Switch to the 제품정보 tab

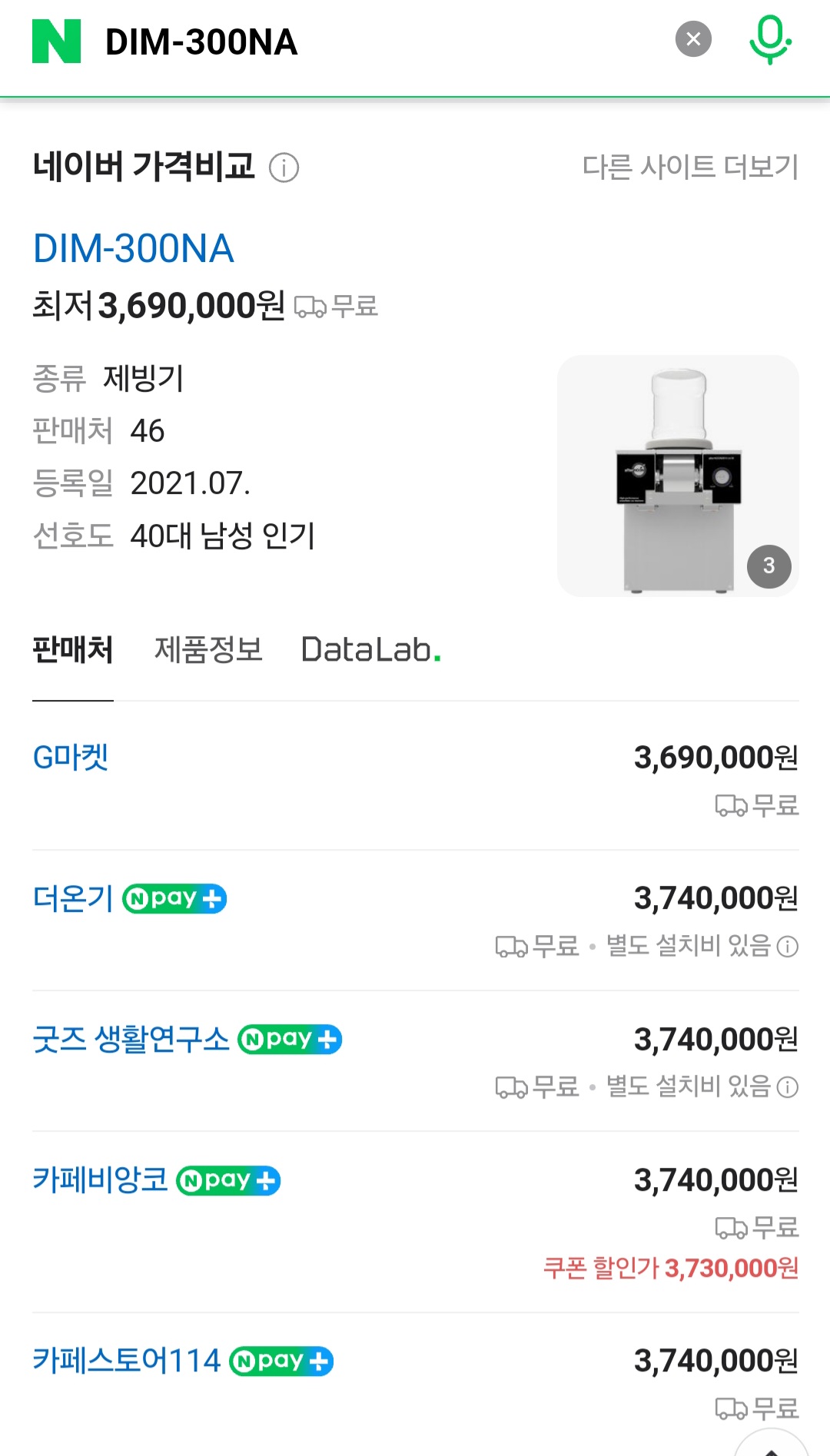(x=207, y=649)
